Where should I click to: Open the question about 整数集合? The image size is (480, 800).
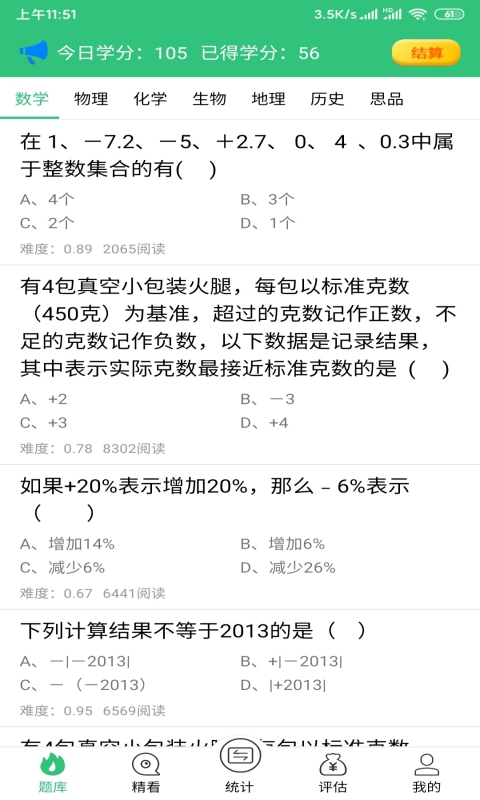pos(240,193)
